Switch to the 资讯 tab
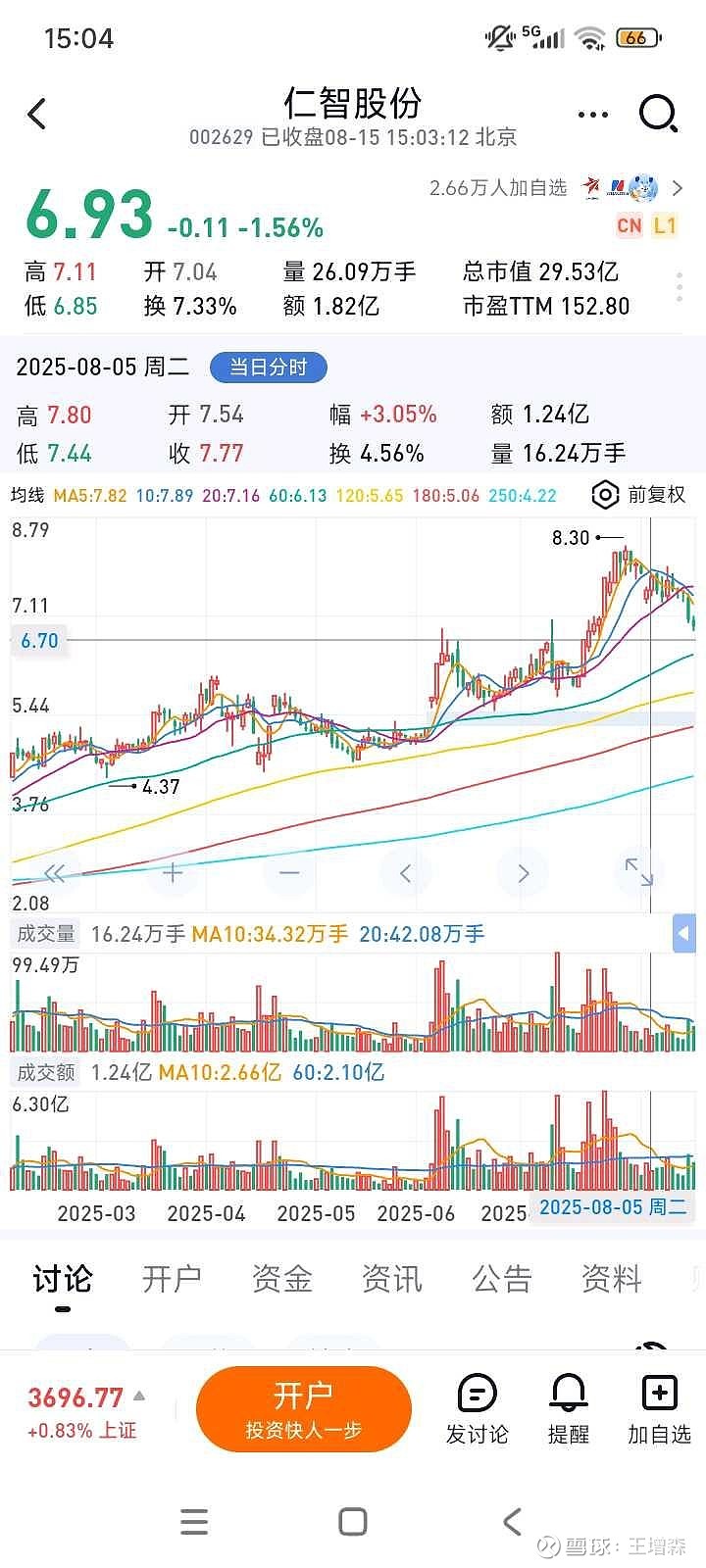The width and height of the screenshot is (706, 1568). [x=391, y=1279]
